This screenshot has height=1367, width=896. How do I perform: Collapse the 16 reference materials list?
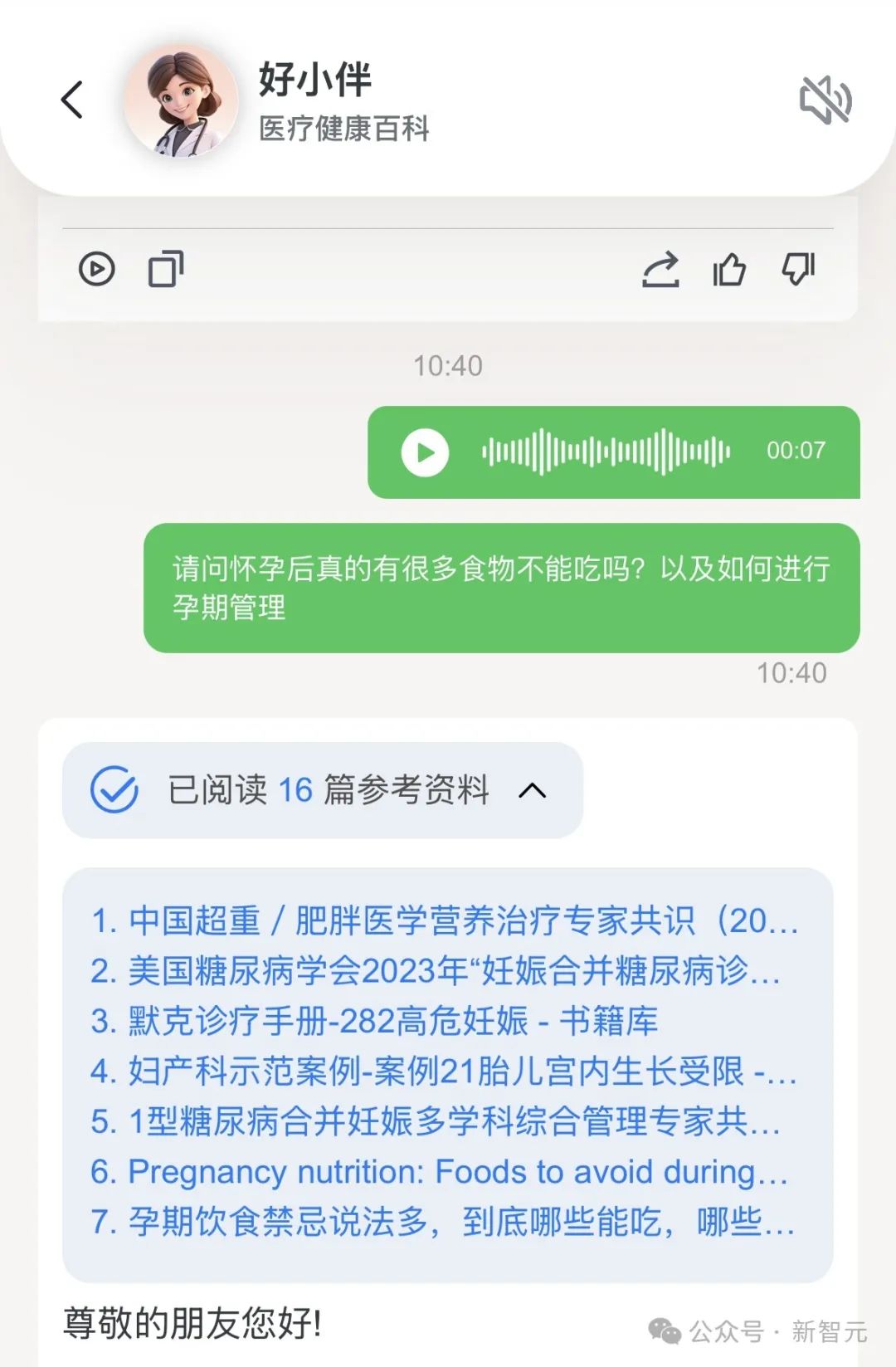[x=323, y=790]
